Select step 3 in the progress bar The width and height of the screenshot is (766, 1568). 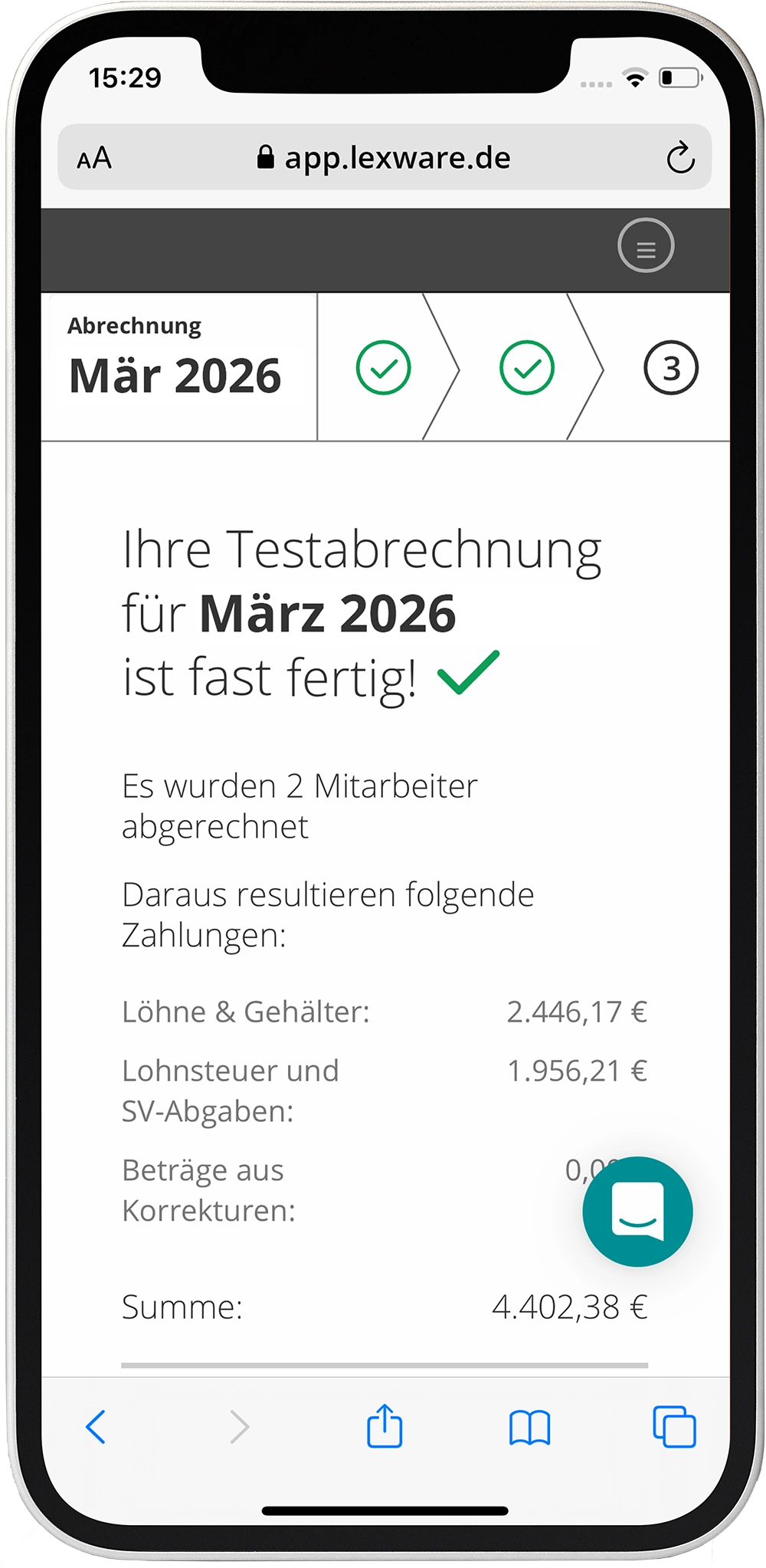(671, 369)
